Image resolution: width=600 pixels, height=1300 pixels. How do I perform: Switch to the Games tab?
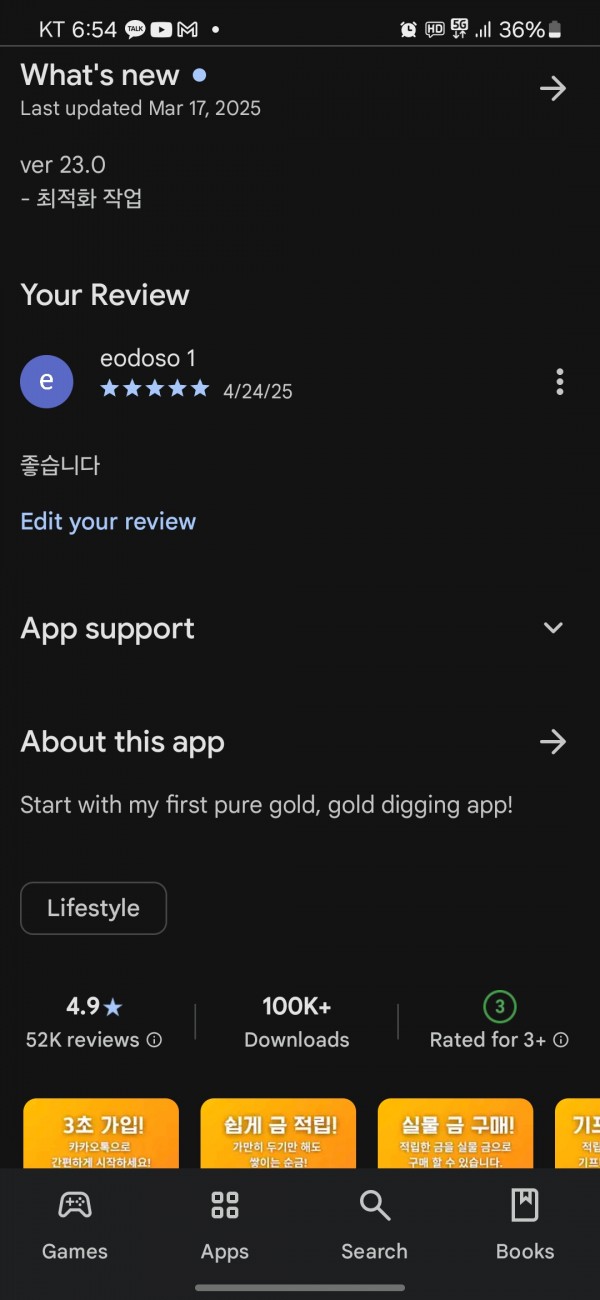tap(75, 1225)
